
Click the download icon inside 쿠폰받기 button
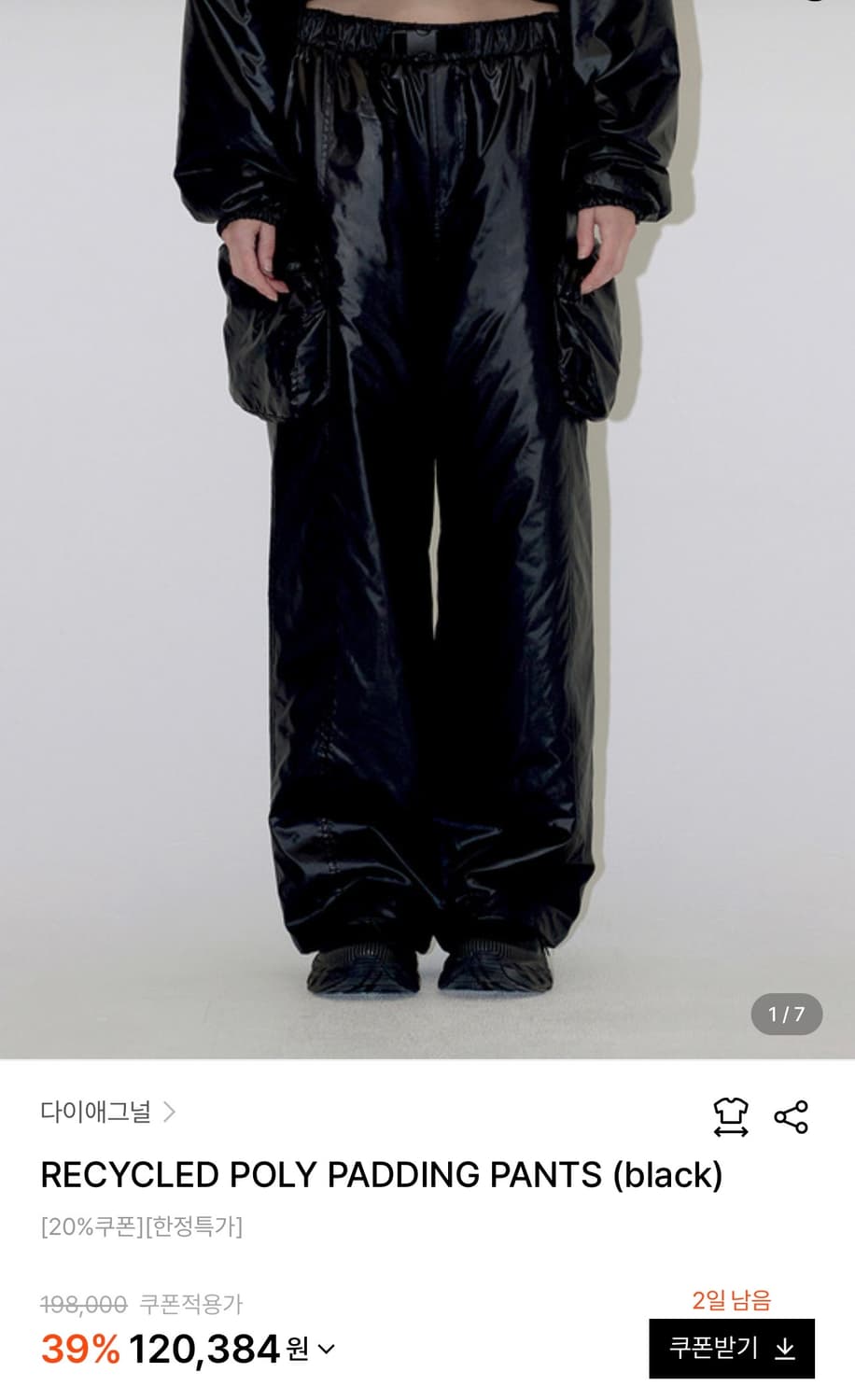click(784, 1348)
